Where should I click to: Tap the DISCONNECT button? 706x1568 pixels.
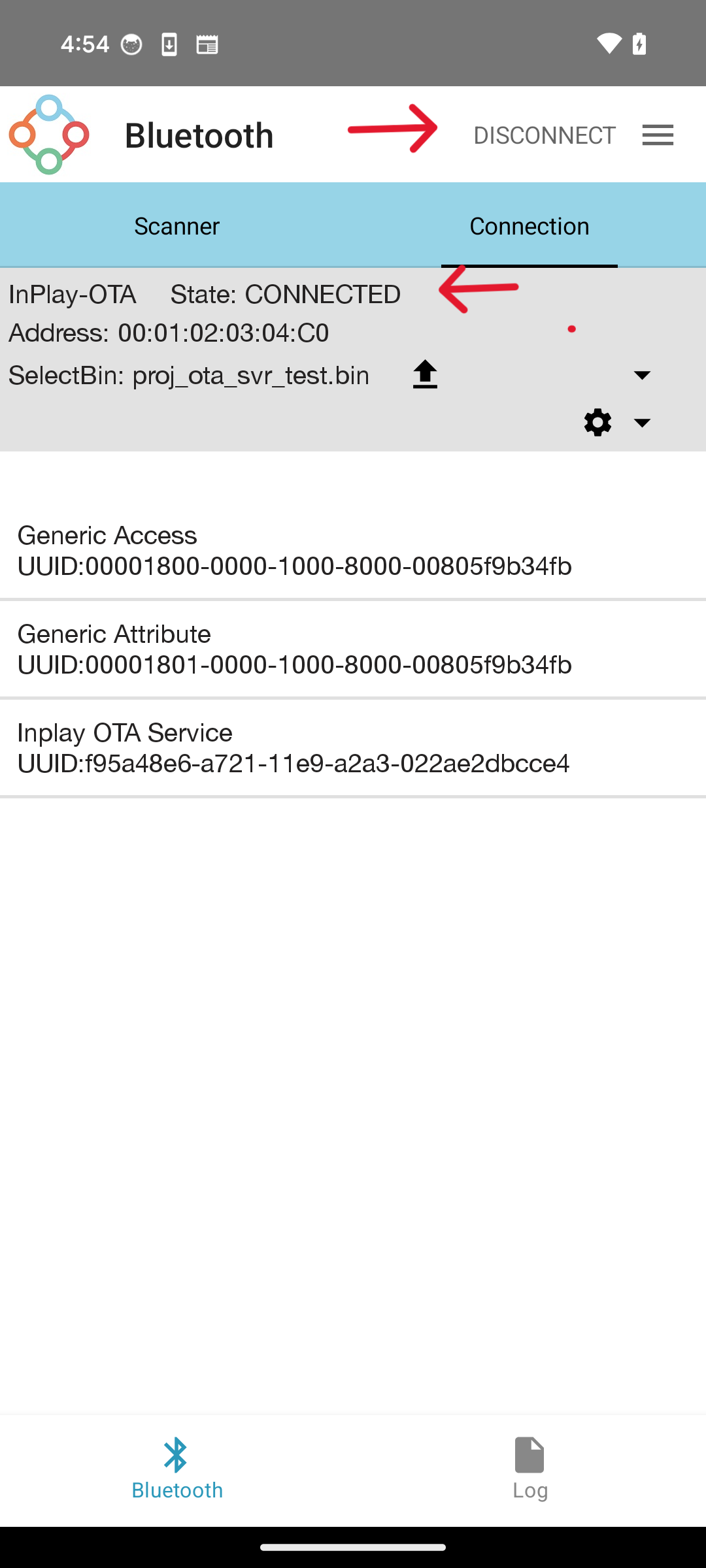tap(544, 135)
